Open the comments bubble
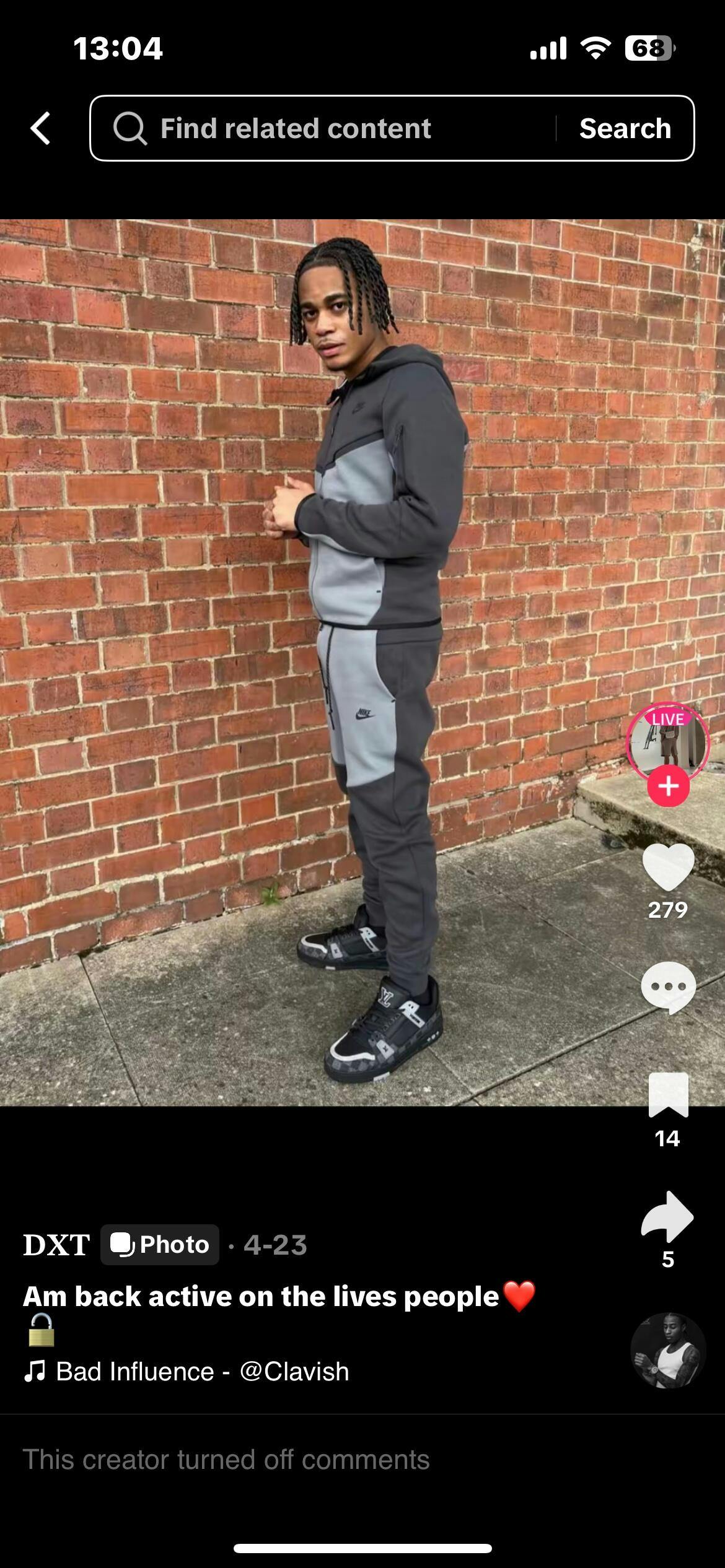This screenshot has height=1568, width=725. 668,987
